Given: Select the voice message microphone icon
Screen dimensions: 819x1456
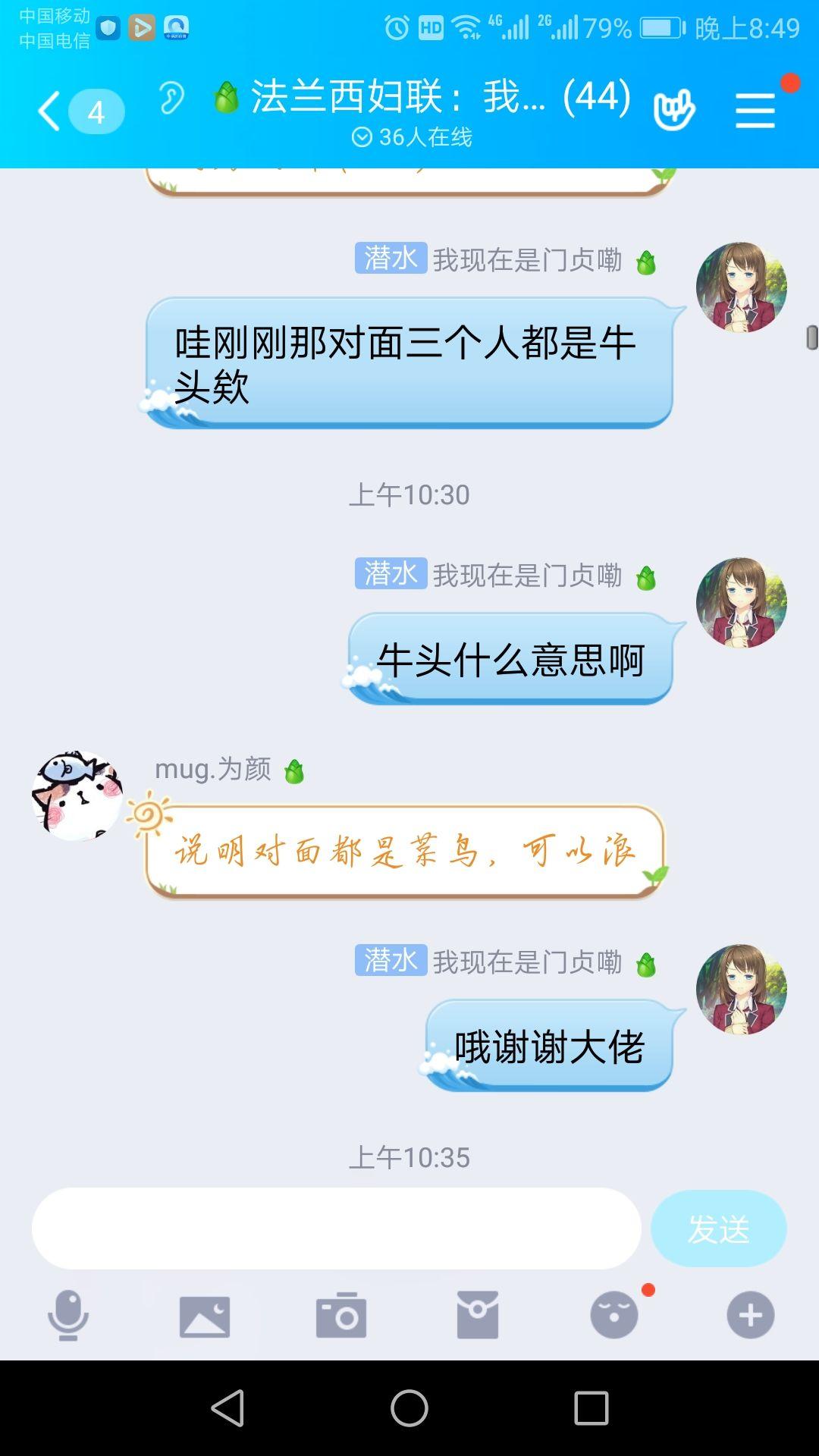Looking at the screenshot, I should (67, 1316).
